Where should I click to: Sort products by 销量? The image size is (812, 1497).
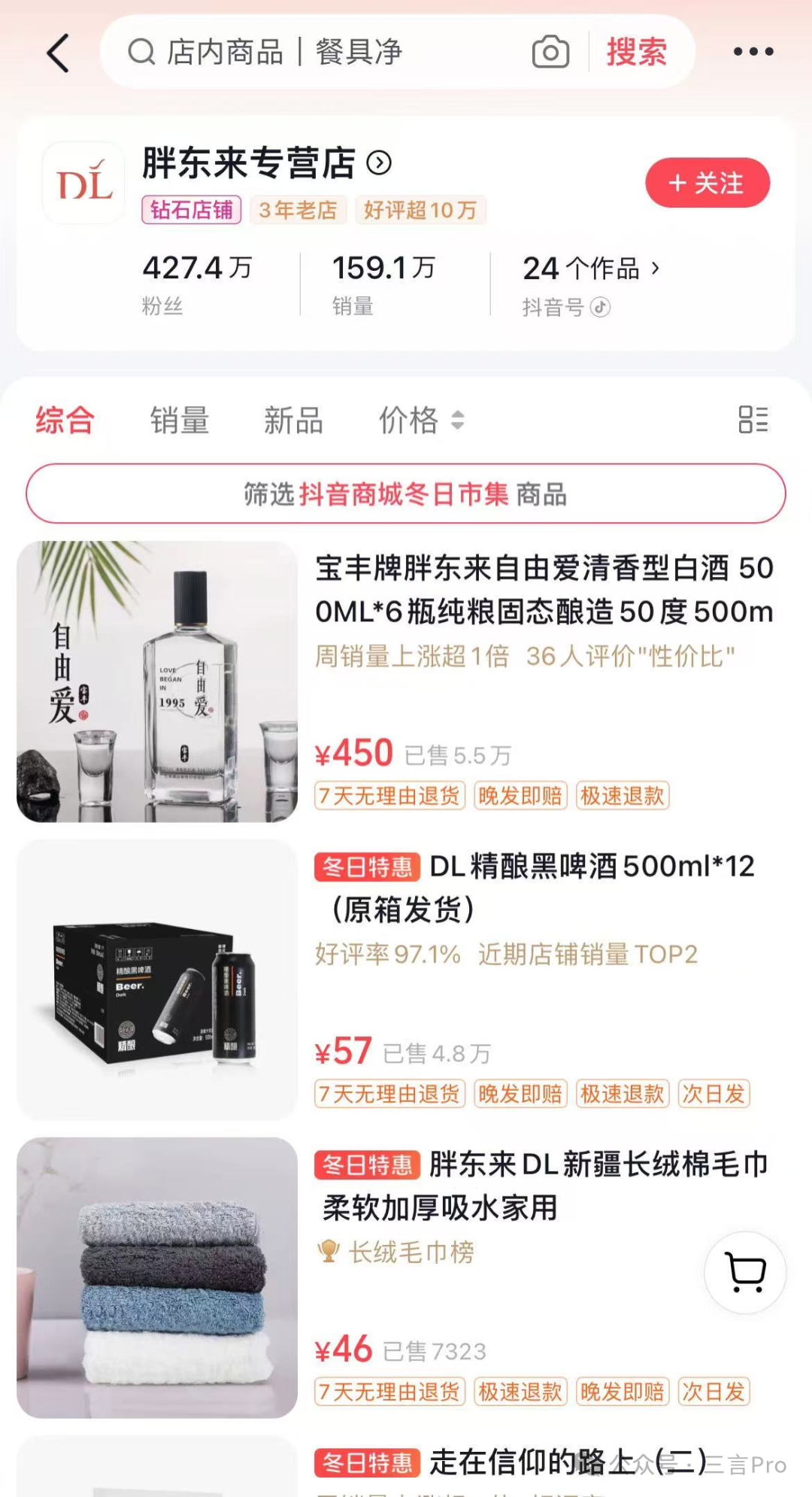[180, 420]
